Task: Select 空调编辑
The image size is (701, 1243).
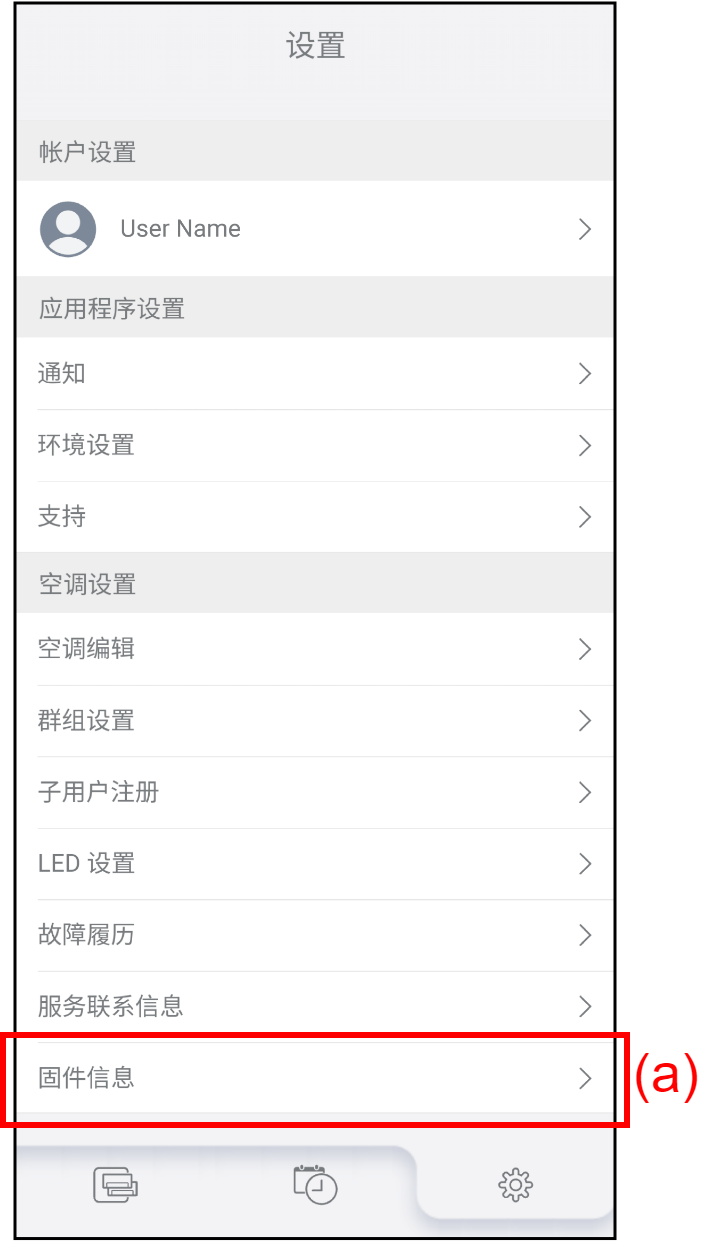Action: click(x=314, y=649)
